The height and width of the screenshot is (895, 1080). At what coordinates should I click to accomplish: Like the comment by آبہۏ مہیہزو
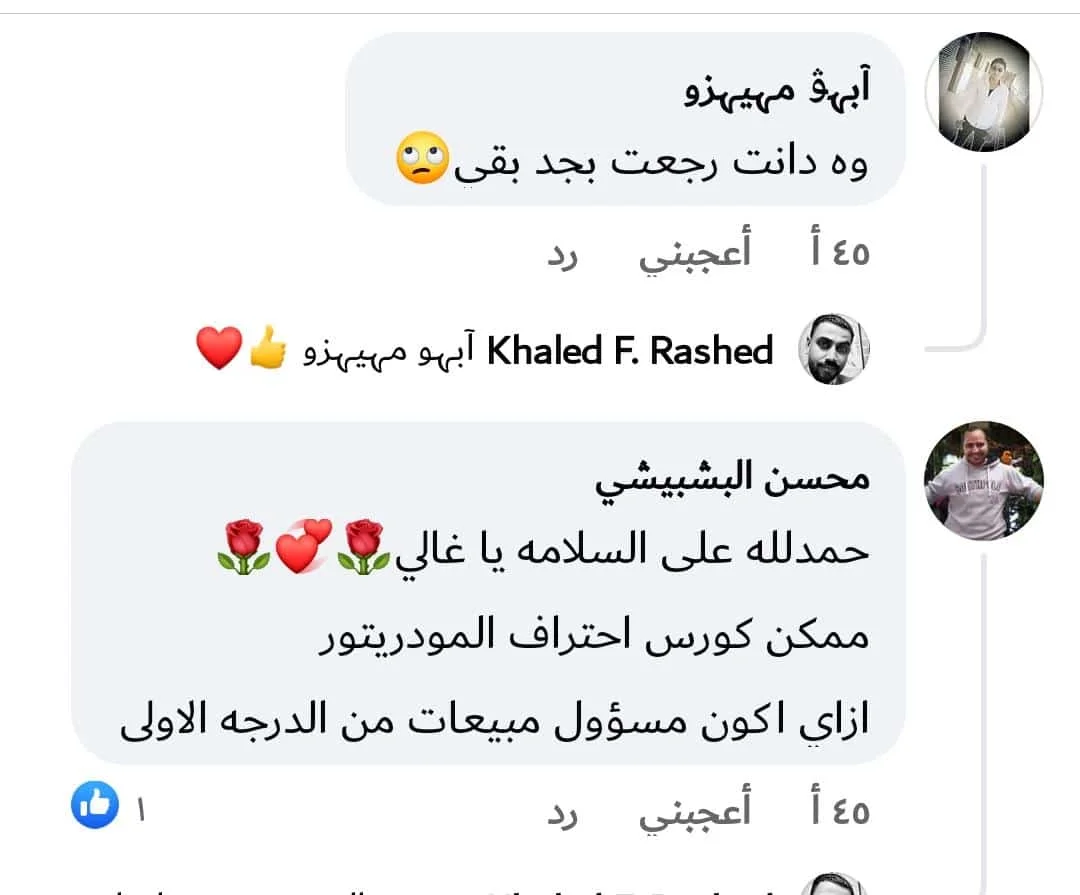click(695, 255)
